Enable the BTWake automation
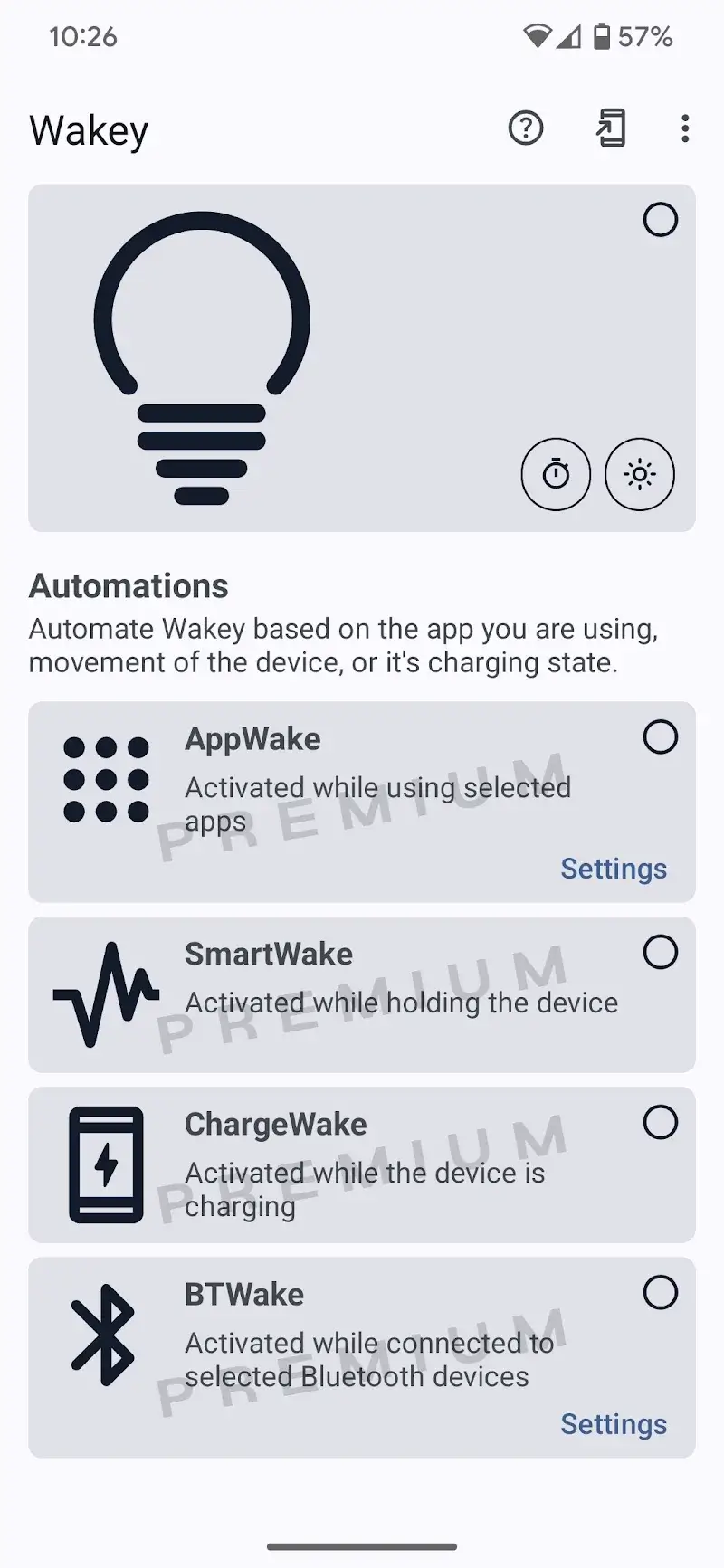Screen dimensions: 724x1568 coord(660,1292)
